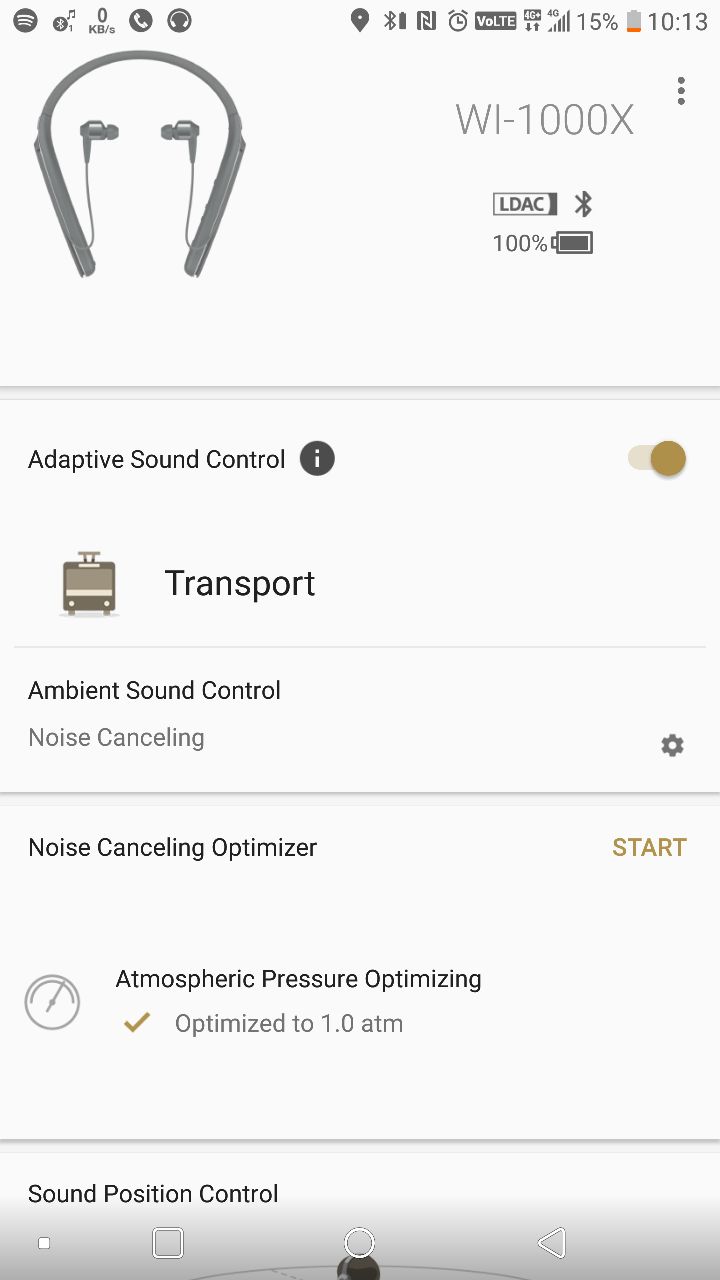
Task: Go back using the navigation bar
Action: click(x=552, y=1242)
